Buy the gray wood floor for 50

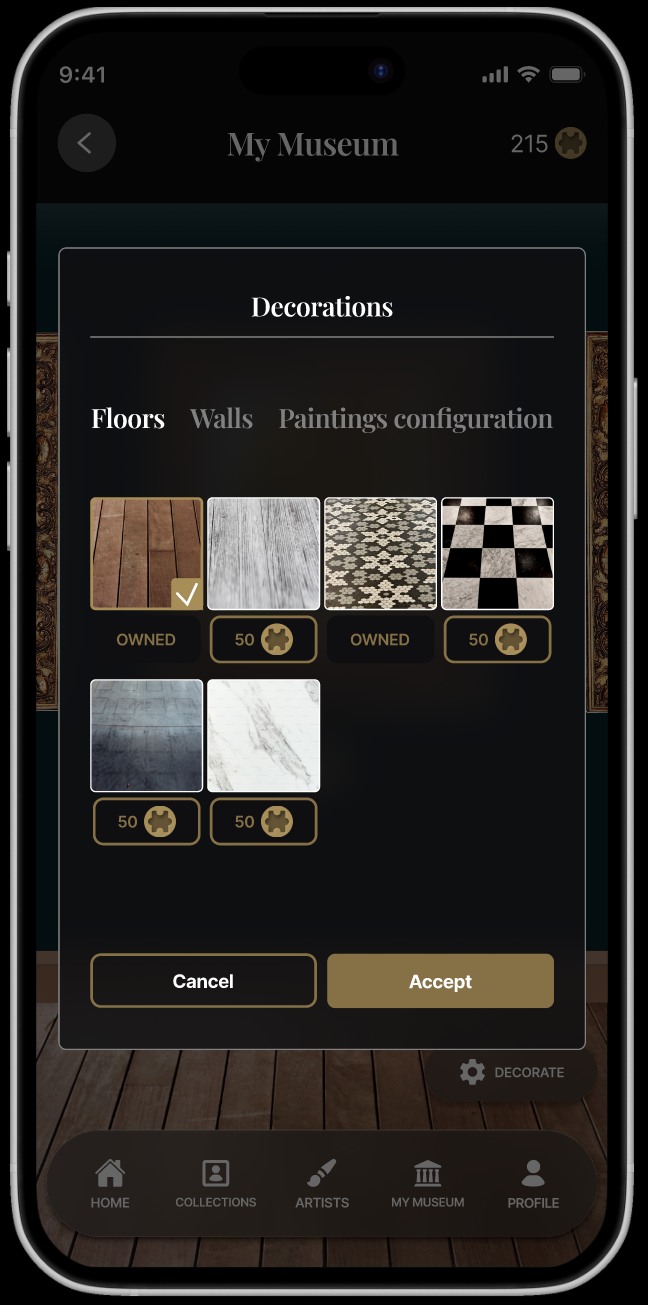click(263, 639)
